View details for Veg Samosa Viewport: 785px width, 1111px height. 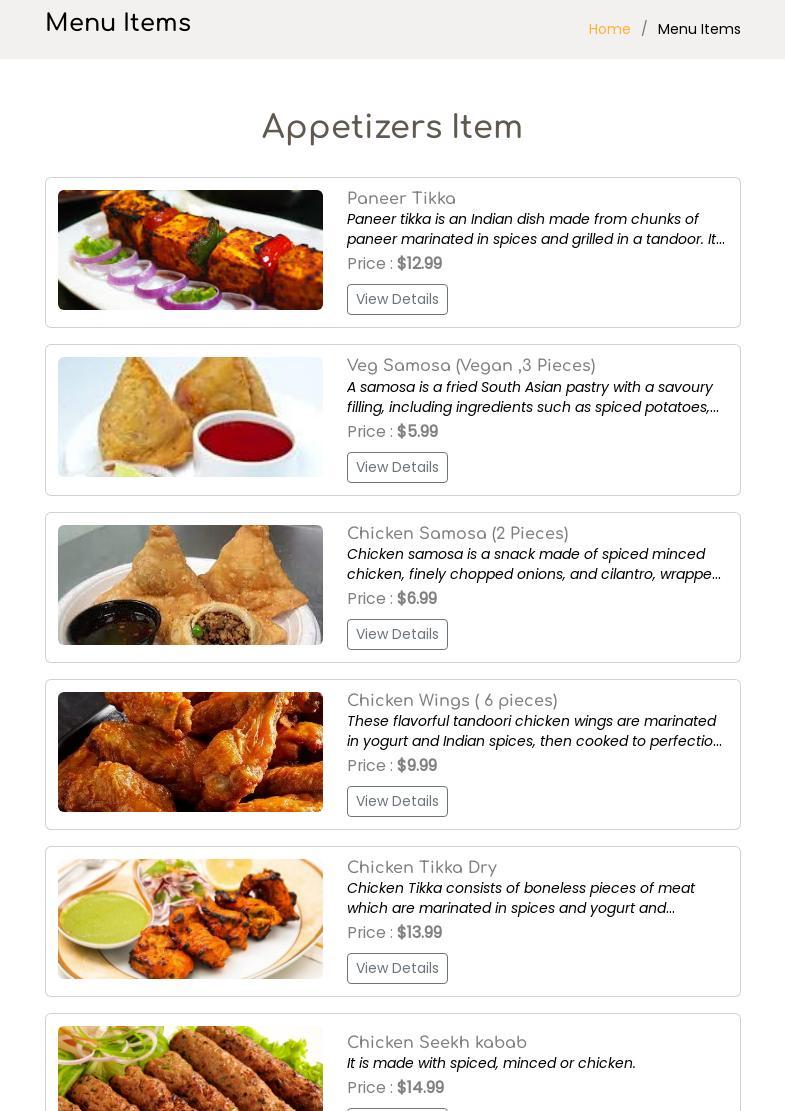coord(397,467)
